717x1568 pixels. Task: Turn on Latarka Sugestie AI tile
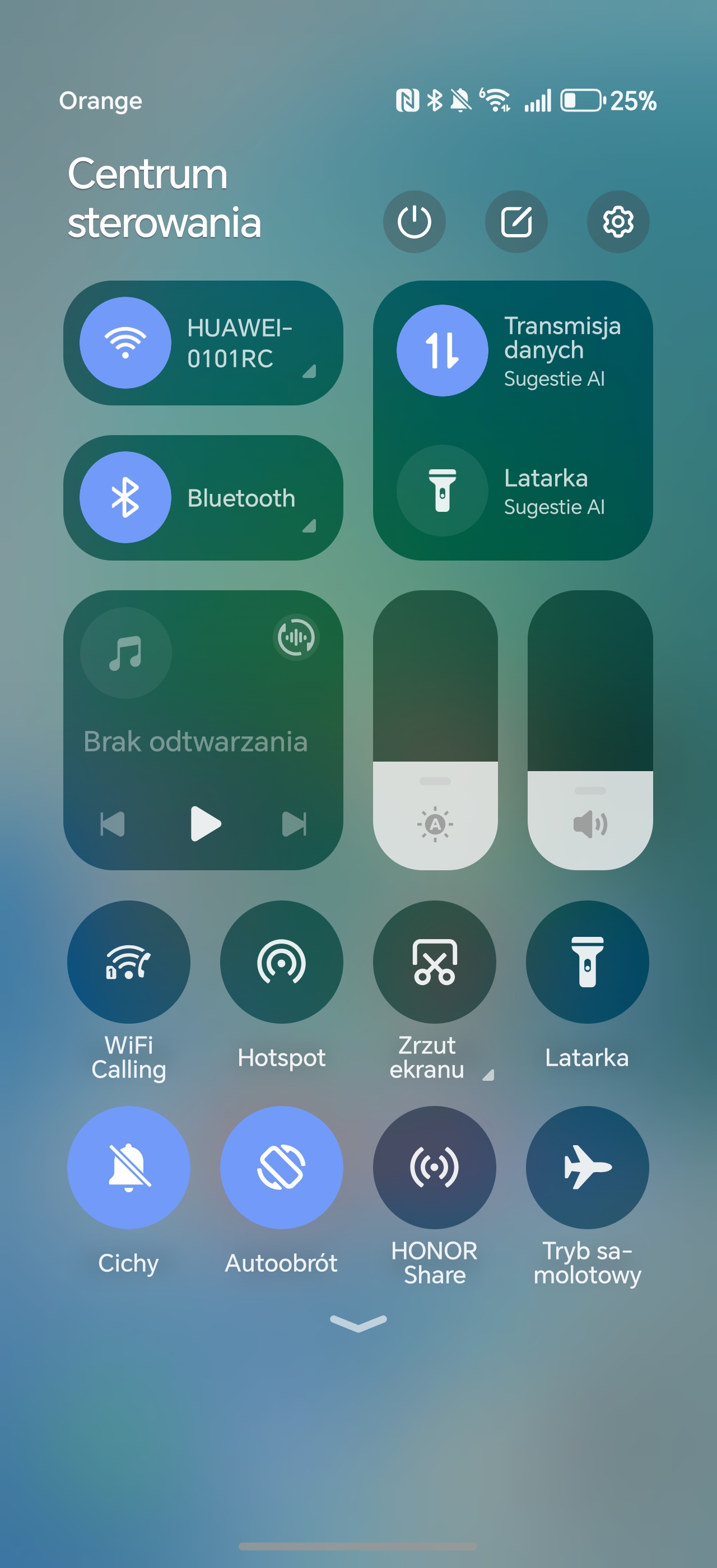point(443,491)
